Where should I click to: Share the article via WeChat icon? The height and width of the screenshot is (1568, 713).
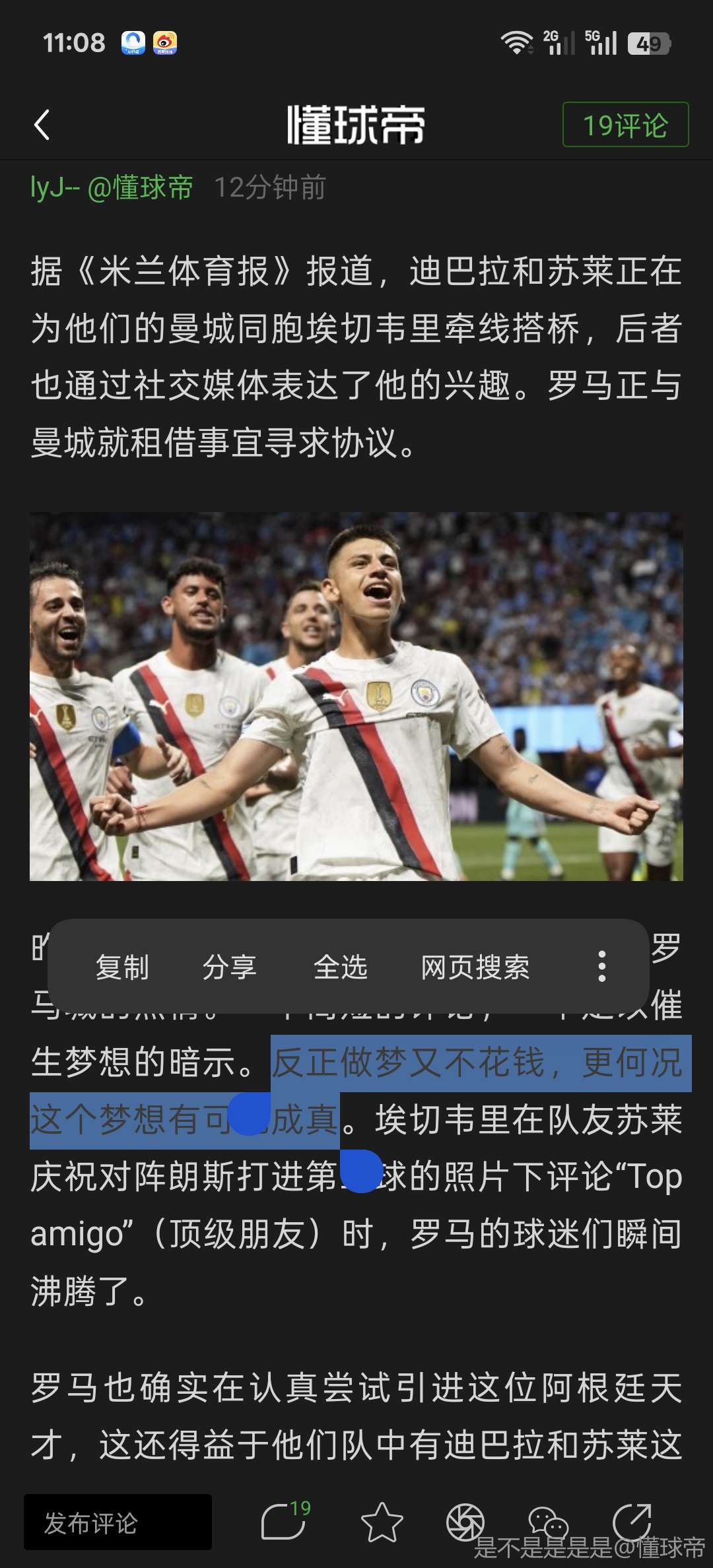[548, 1522]
